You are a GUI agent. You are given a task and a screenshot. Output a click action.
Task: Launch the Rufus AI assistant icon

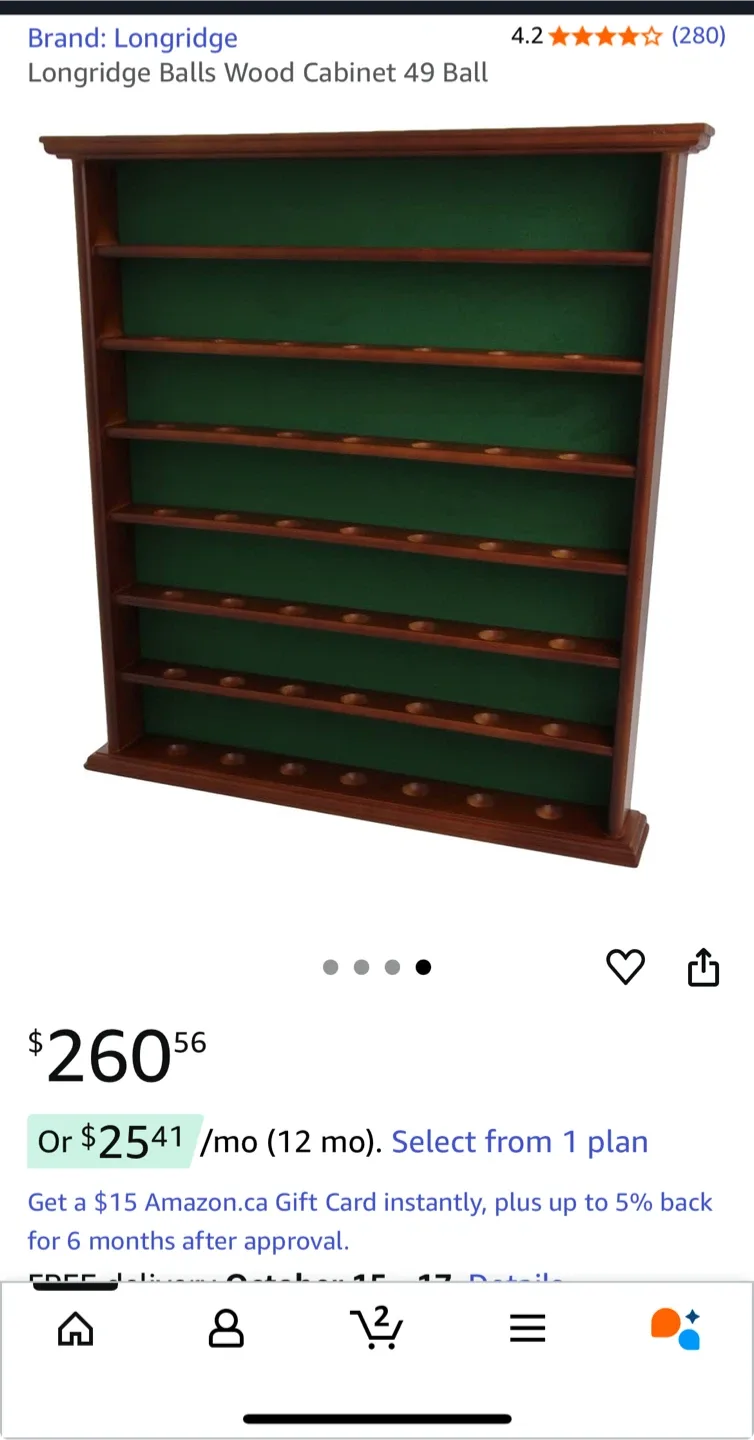(676, 1328)
